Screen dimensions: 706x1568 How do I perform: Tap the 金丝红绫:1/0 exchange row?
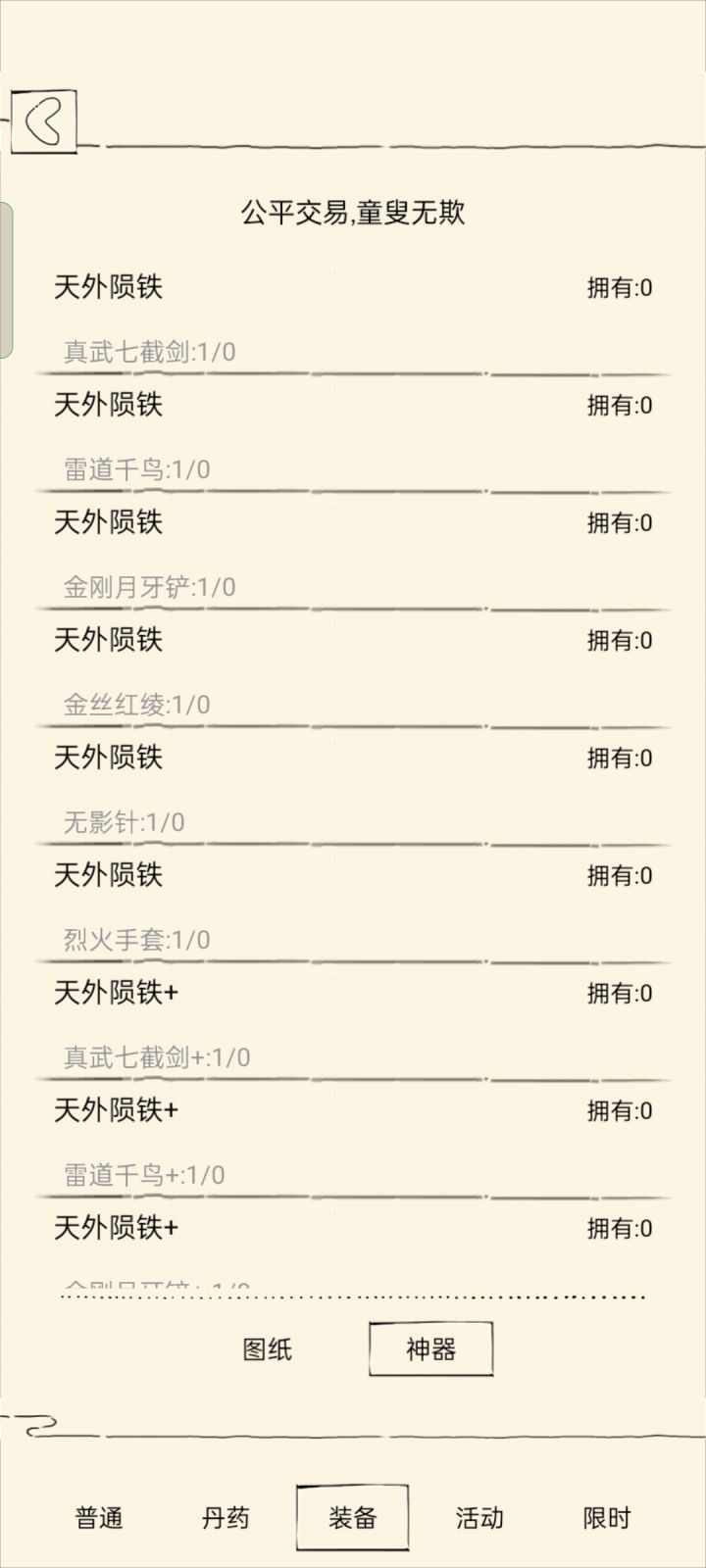pos(137,704)
